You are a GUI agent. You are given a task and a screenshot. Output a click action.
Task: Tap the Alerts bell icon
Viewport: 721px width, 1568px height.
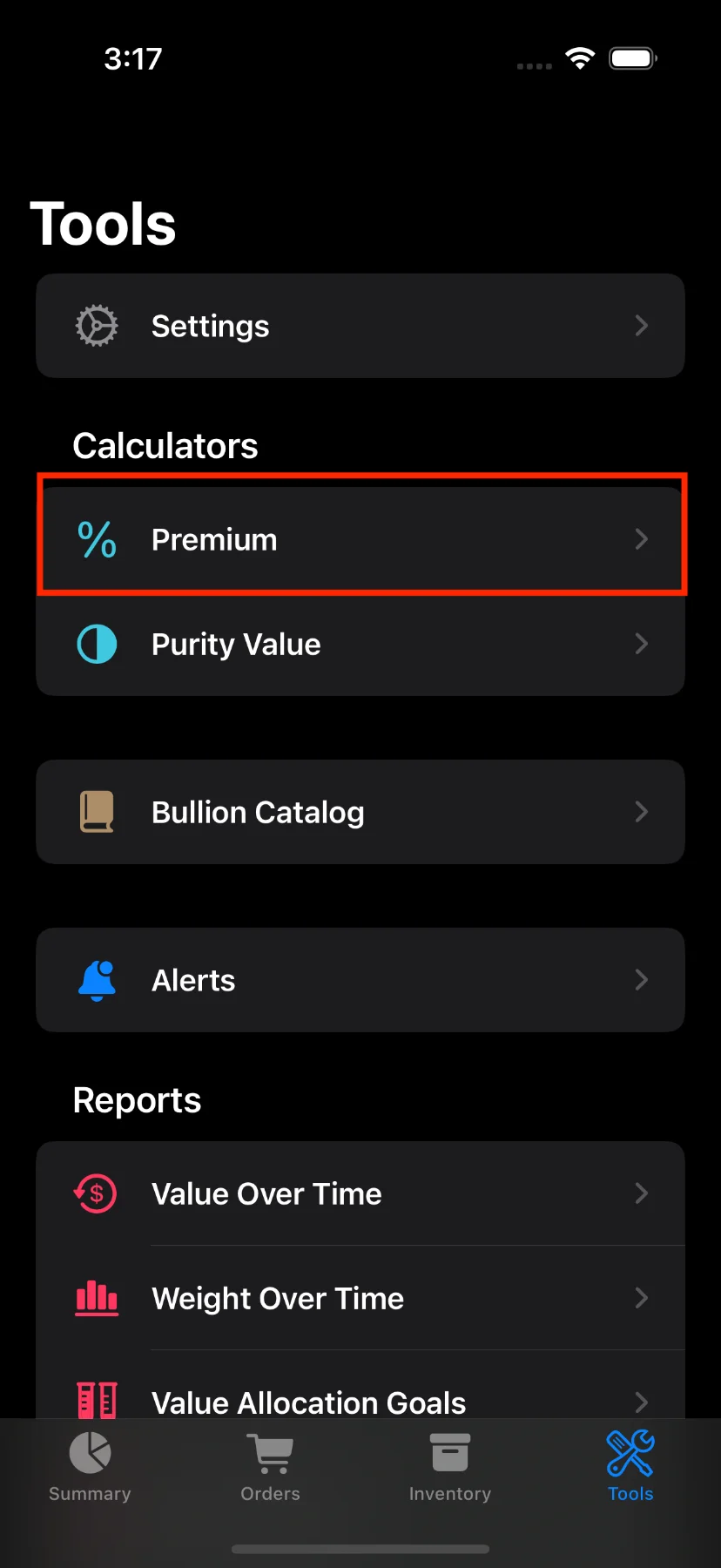96,979
